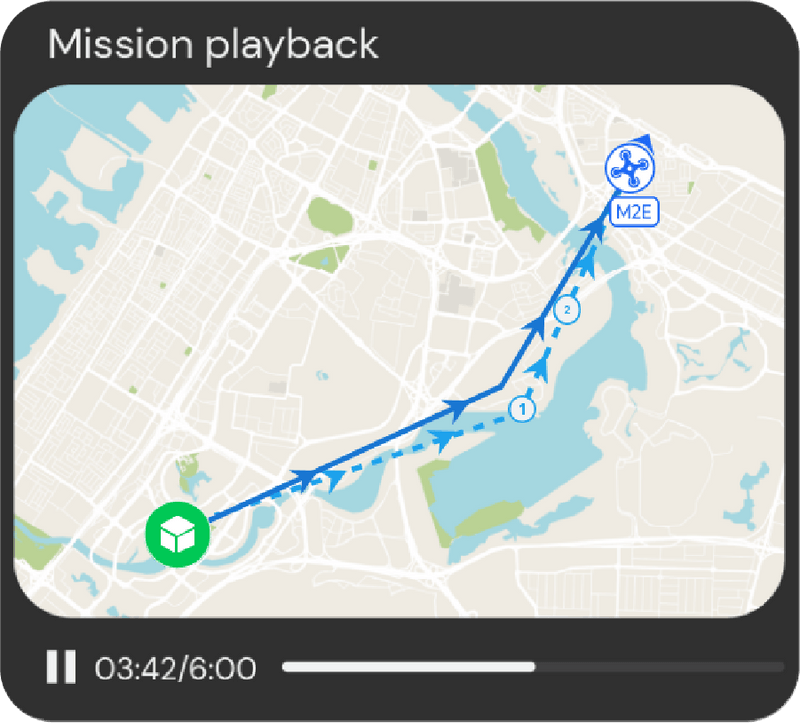This screenshot has height=723, width=800.
Task: Pause the mission playback
Action: [x=61, y=667]
